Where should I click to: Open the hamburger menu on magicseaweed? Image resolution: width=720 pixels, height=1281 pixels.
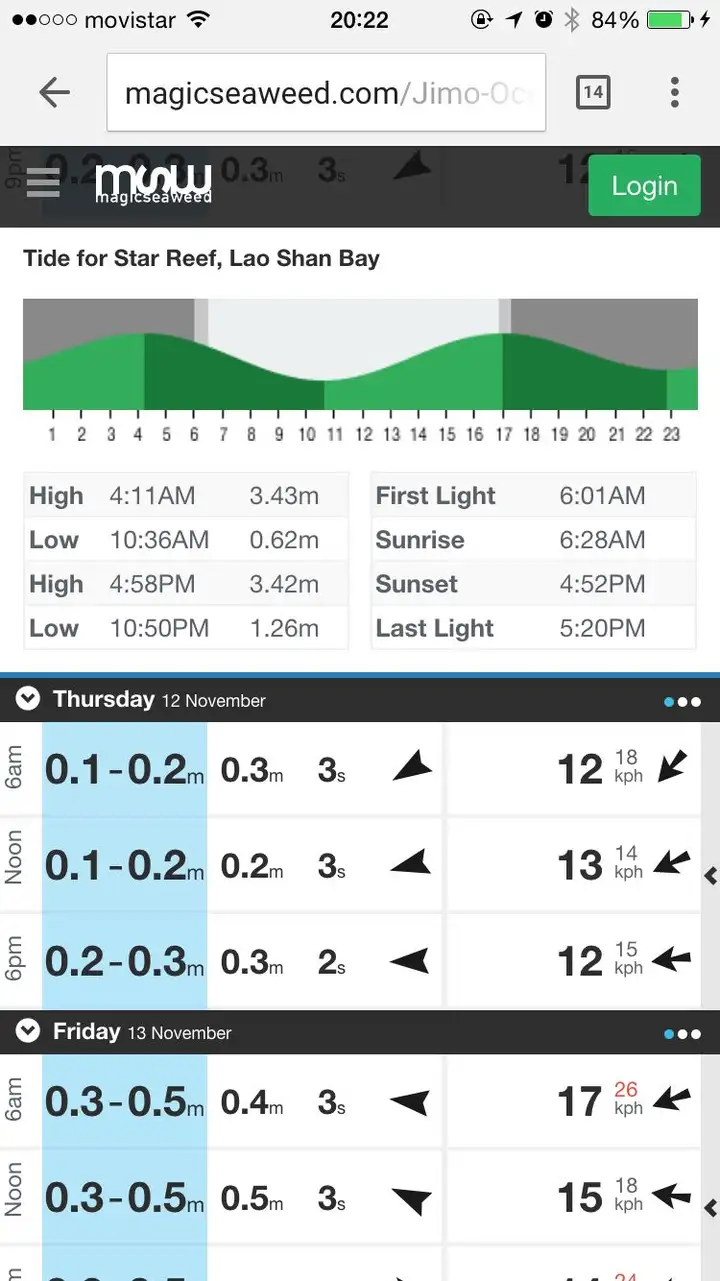click(x=43, y=183)
